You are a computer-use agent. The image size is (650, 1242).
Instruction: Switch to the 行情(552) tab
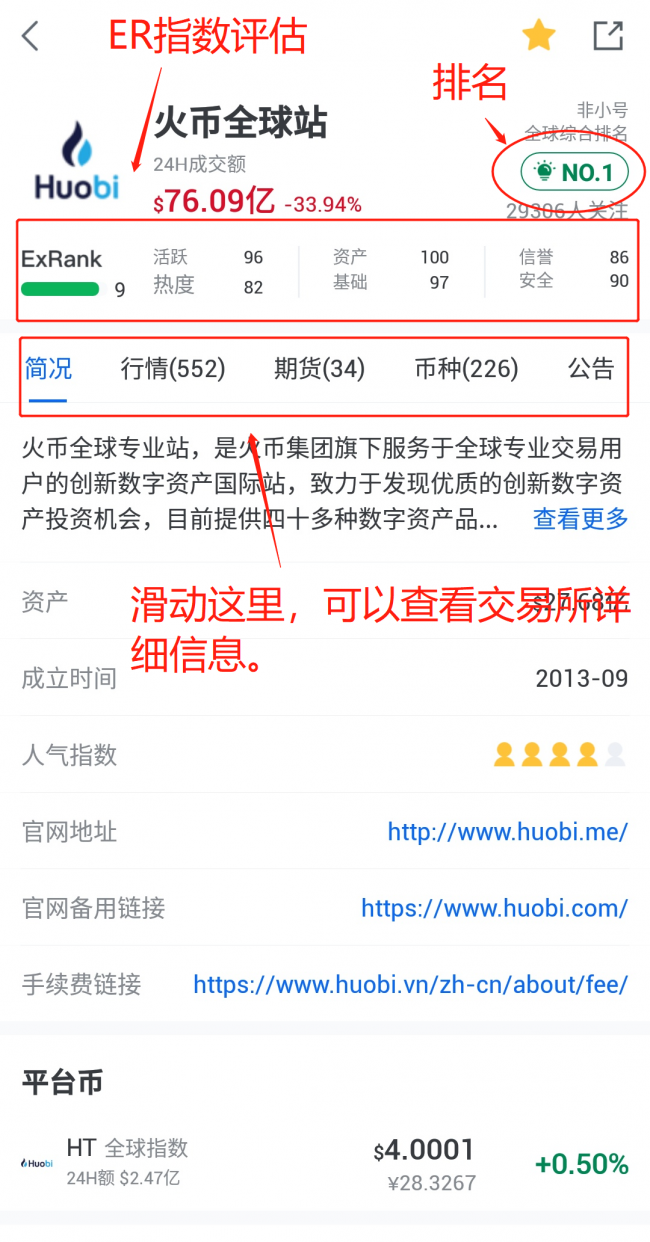[x=173, y=369]
